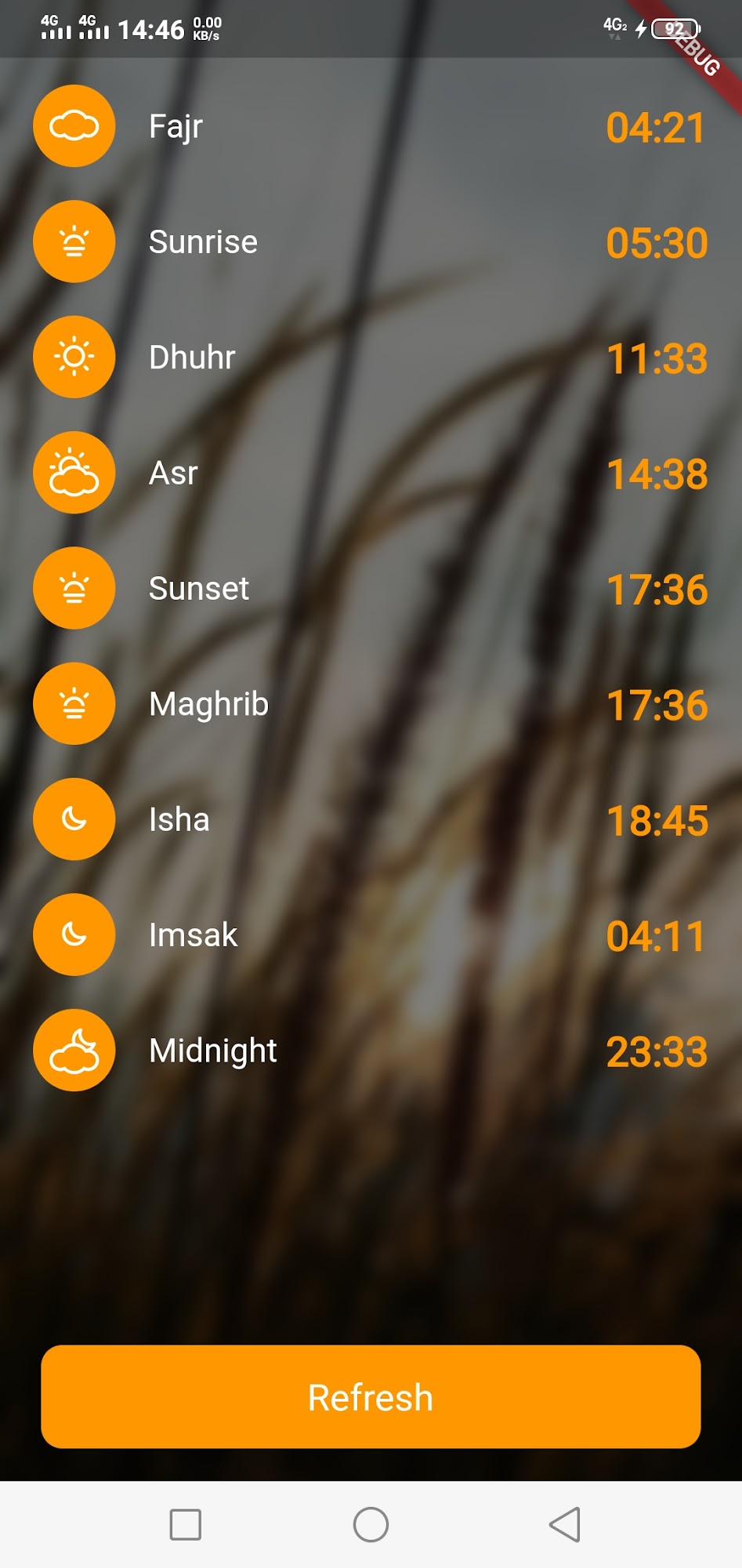Go back using the navigation bar
This screenshot has width=742, height=1568.
[564, 1525]
